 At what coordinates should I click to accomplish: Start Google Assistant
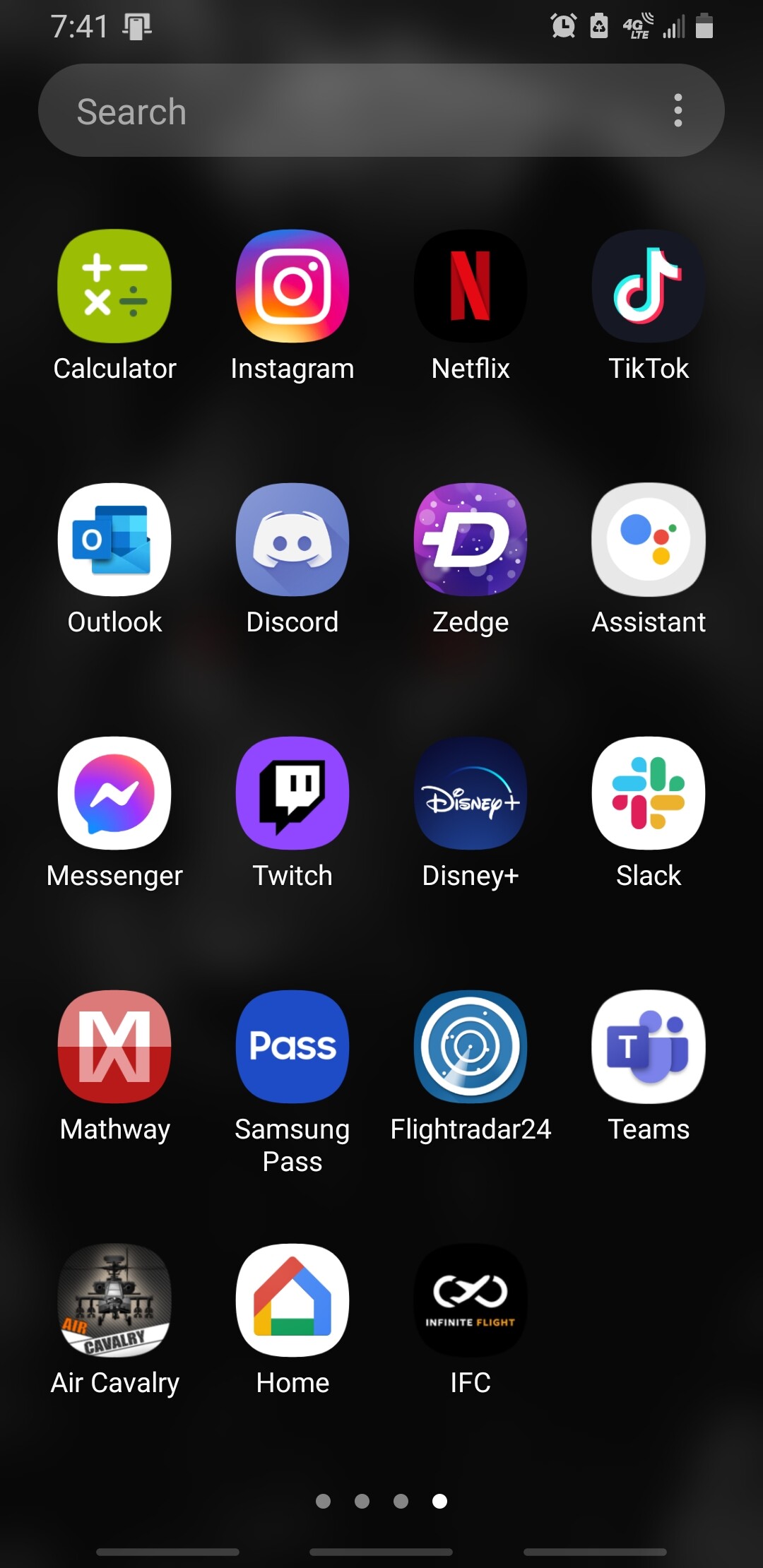pyautogui.click(x=649, y=540)
